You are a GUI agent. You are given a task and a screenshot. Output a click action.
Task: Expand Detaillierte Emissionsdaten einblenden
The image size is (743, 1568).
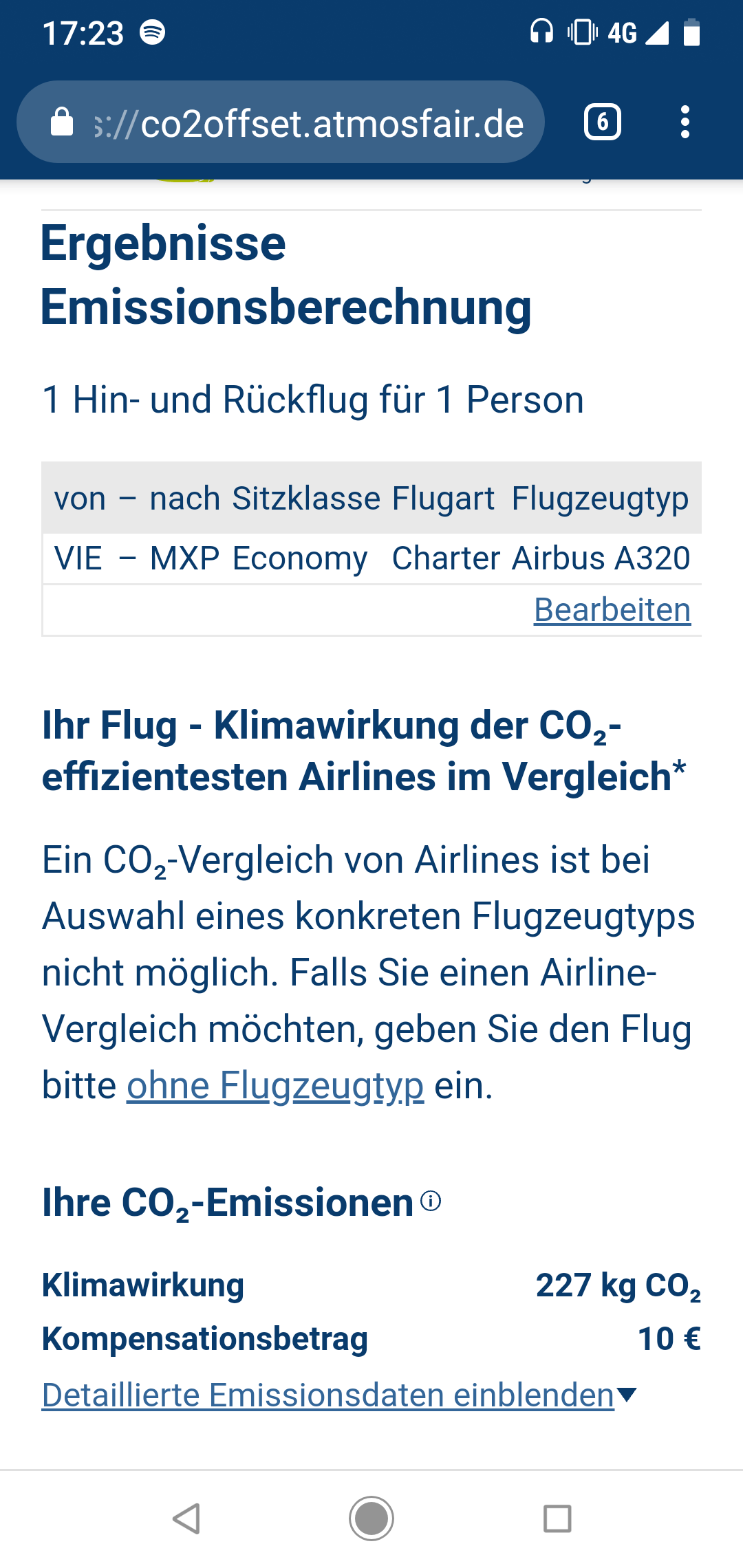pos(339,1395)
